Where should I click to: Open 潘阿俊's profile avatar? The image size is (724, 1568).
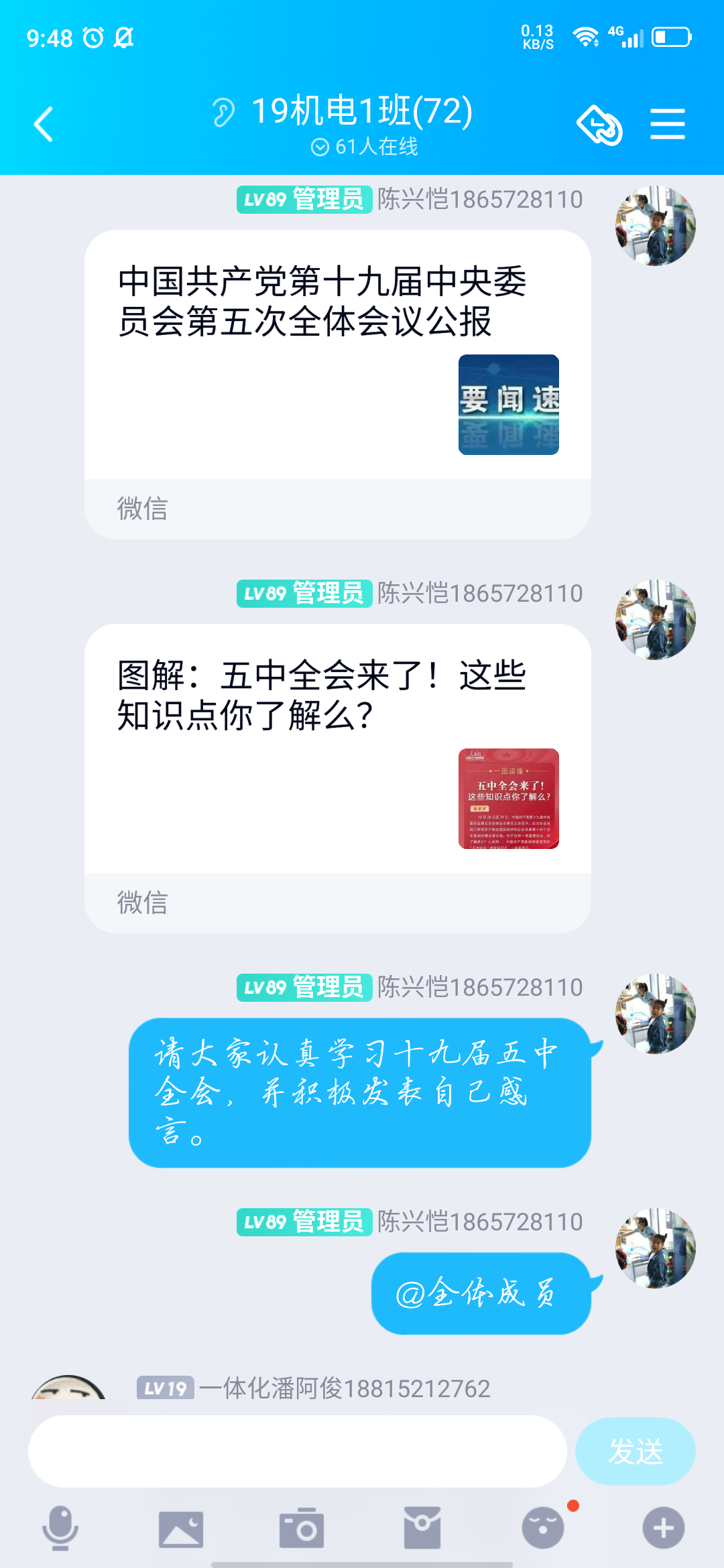click(68, 1388)
